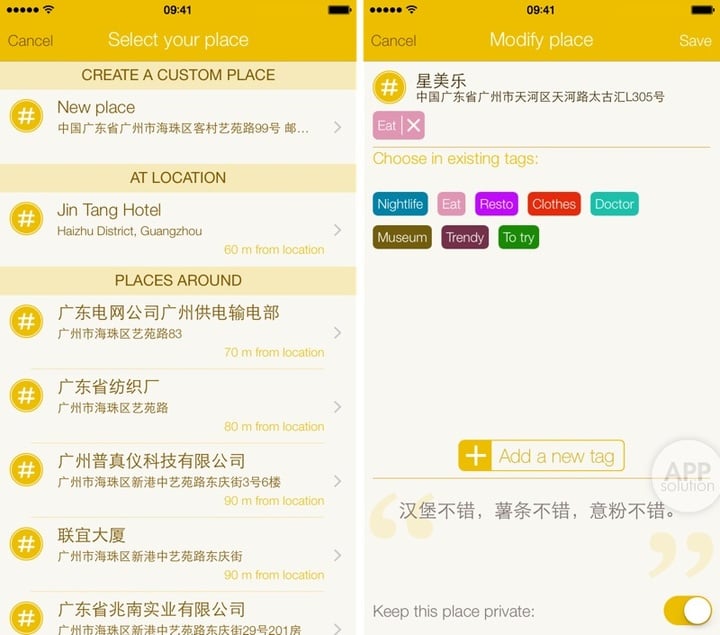Apply the Clothes tag

click(x=554, y=204)
